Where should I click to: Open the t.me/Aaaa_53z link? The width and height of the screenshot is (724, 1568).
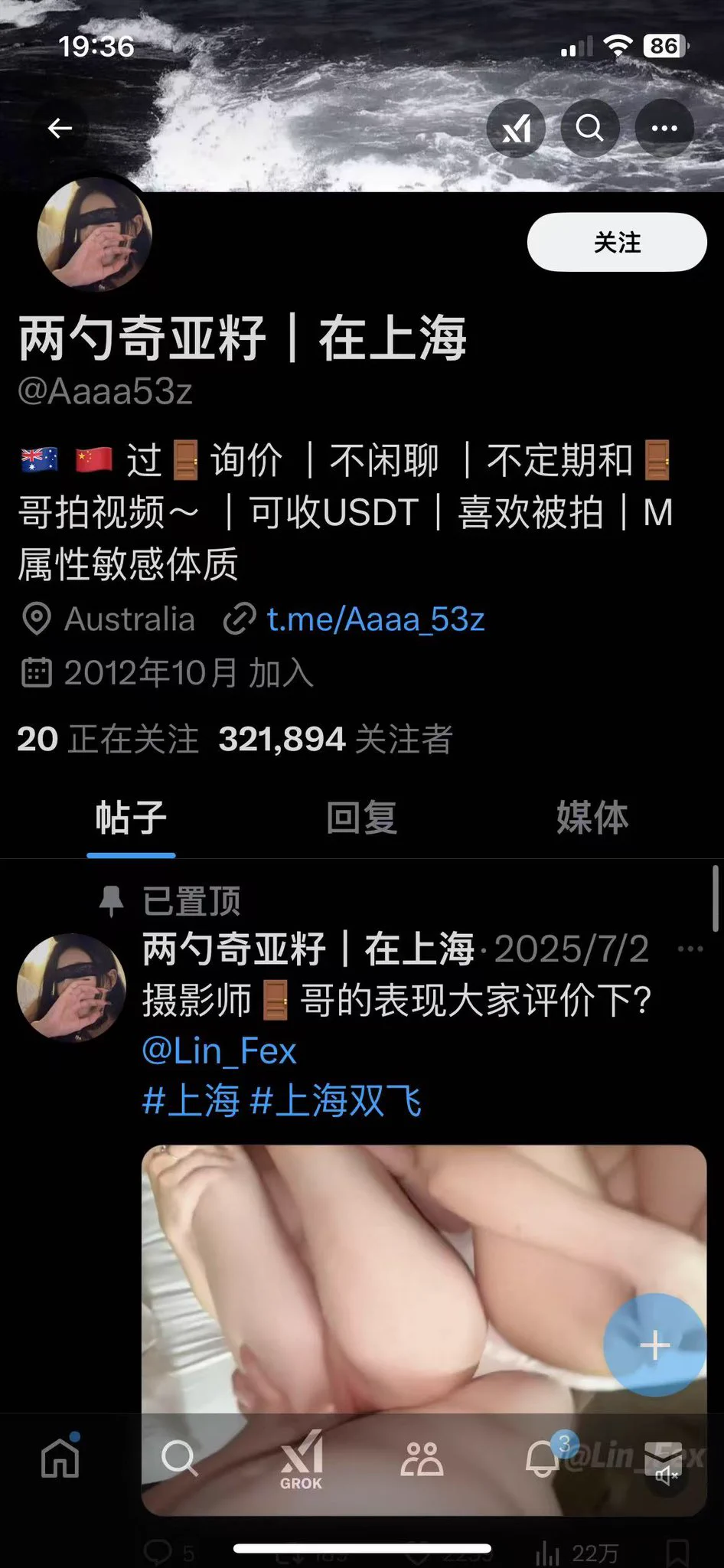pyautogui.click(x=375, y=619)
